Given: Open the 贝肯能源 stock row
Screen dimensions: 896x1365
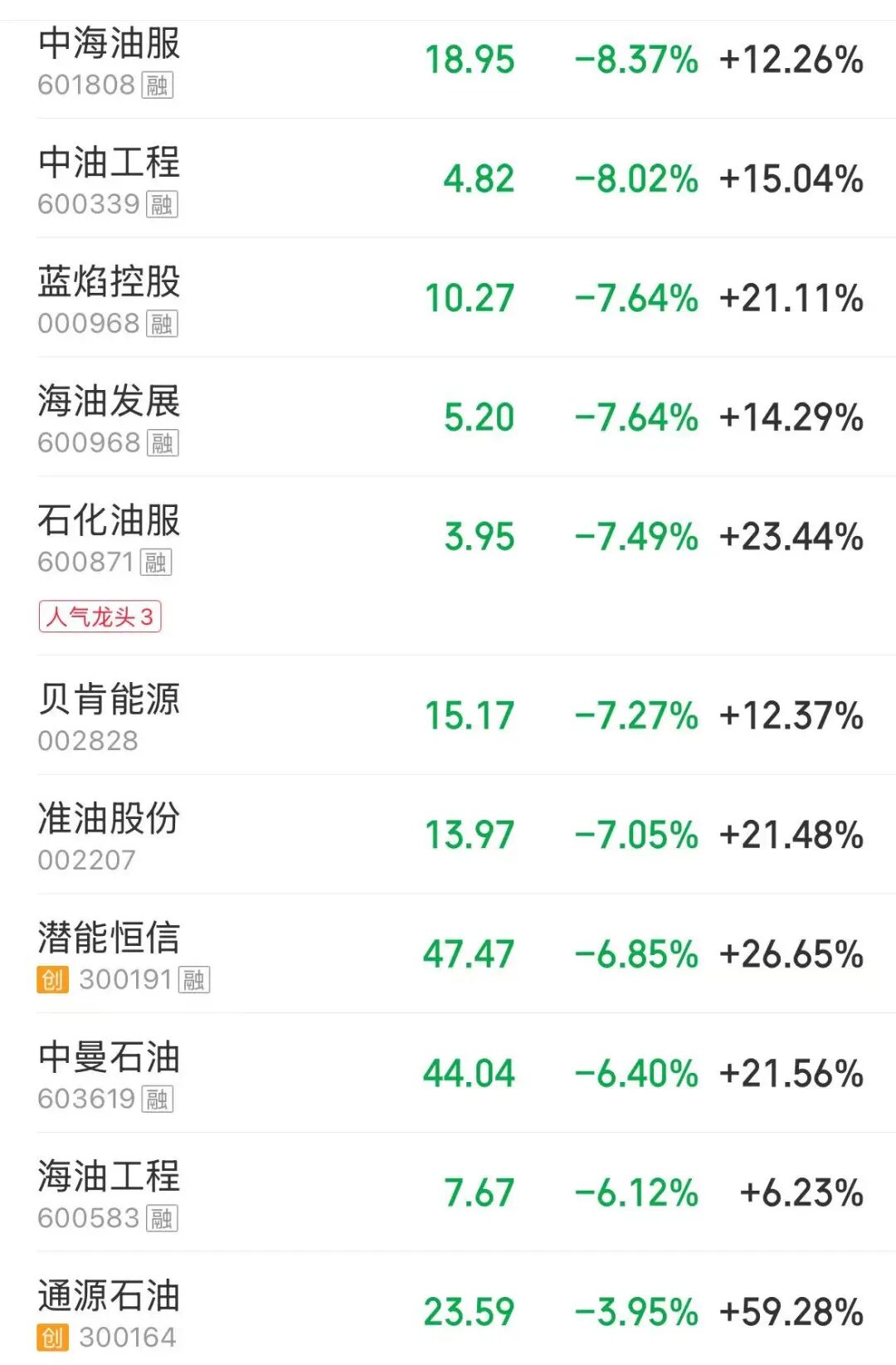Looking at the screenshot, I should (x=109, y=700).
